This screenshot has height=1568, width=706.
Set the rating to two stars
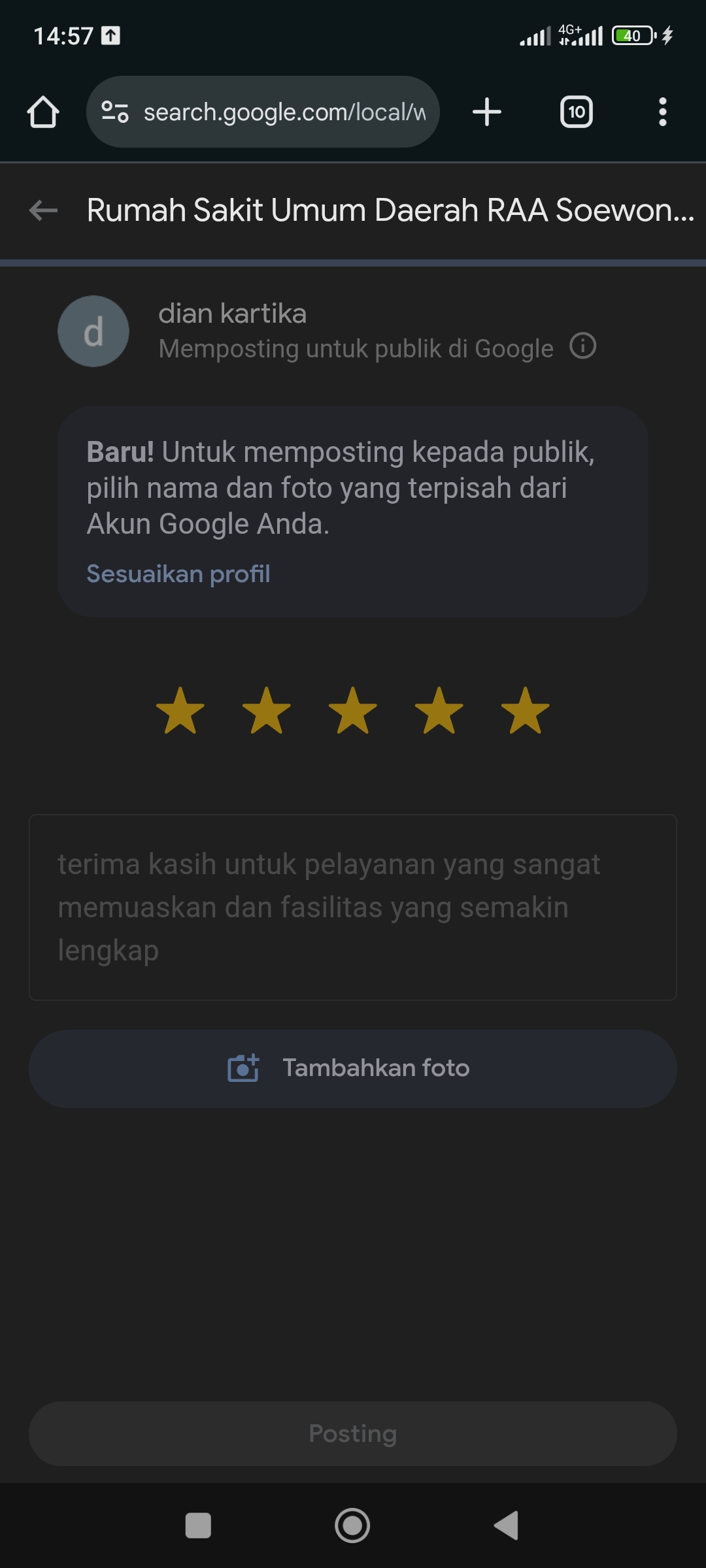pyautogui.click(x=267, y=711)
